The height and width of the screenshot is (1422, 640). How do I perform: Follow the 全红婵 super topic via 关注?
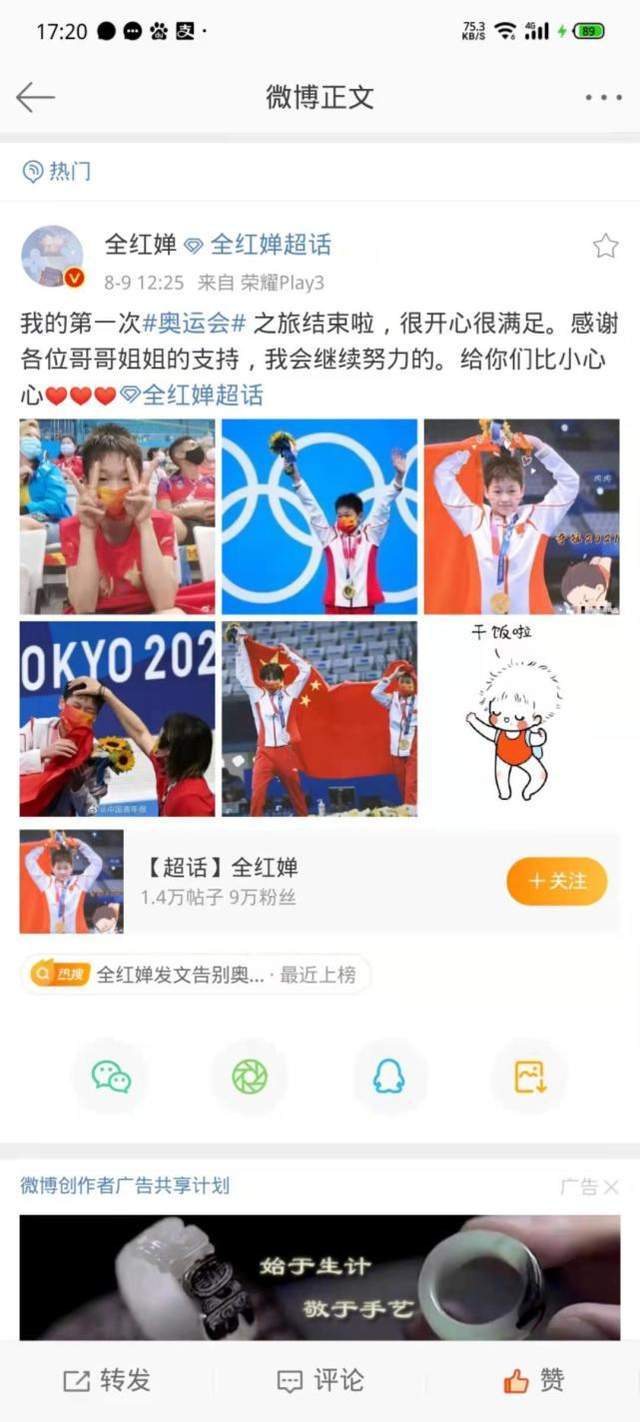tap(557, 881)
